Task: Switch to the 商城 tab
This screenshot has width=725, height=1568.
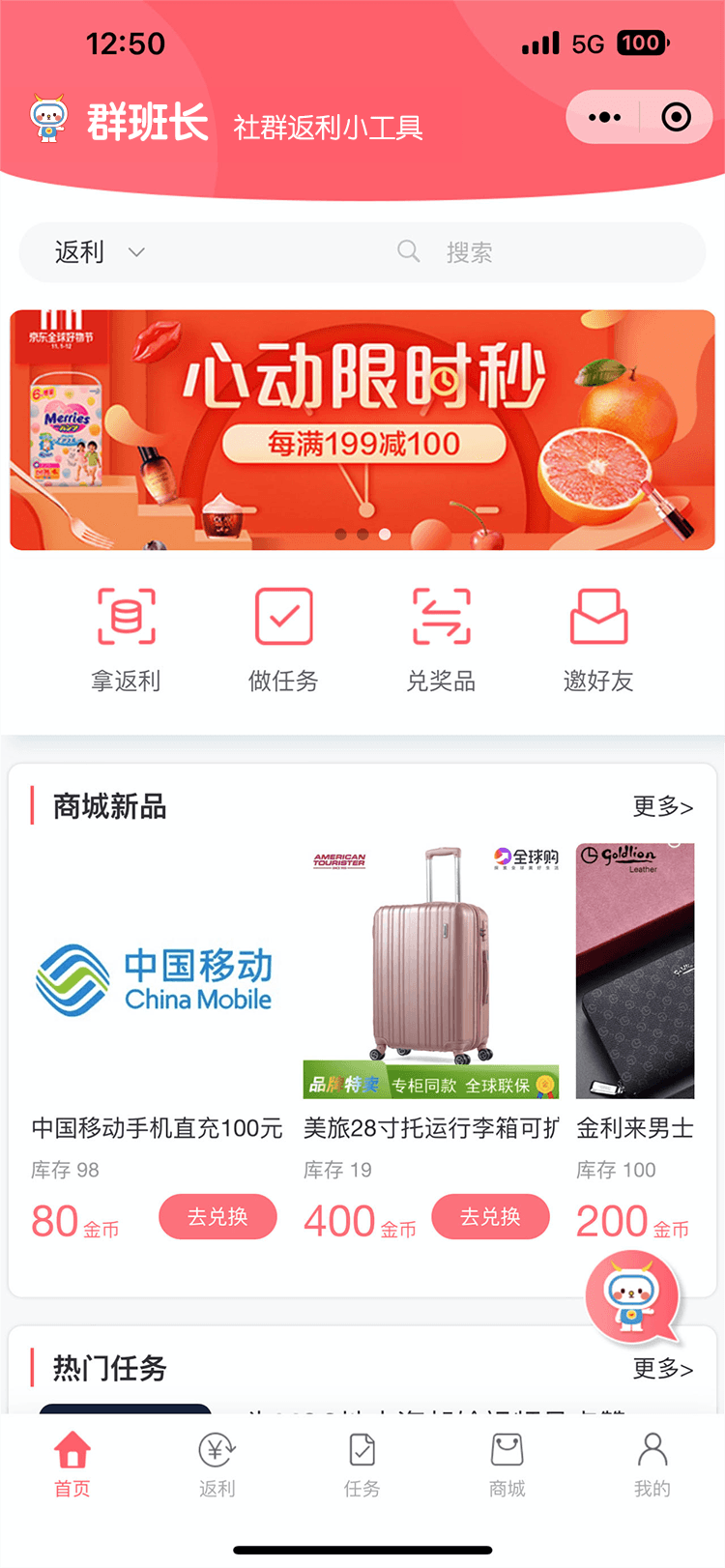Action: [x=507, y=1466]
